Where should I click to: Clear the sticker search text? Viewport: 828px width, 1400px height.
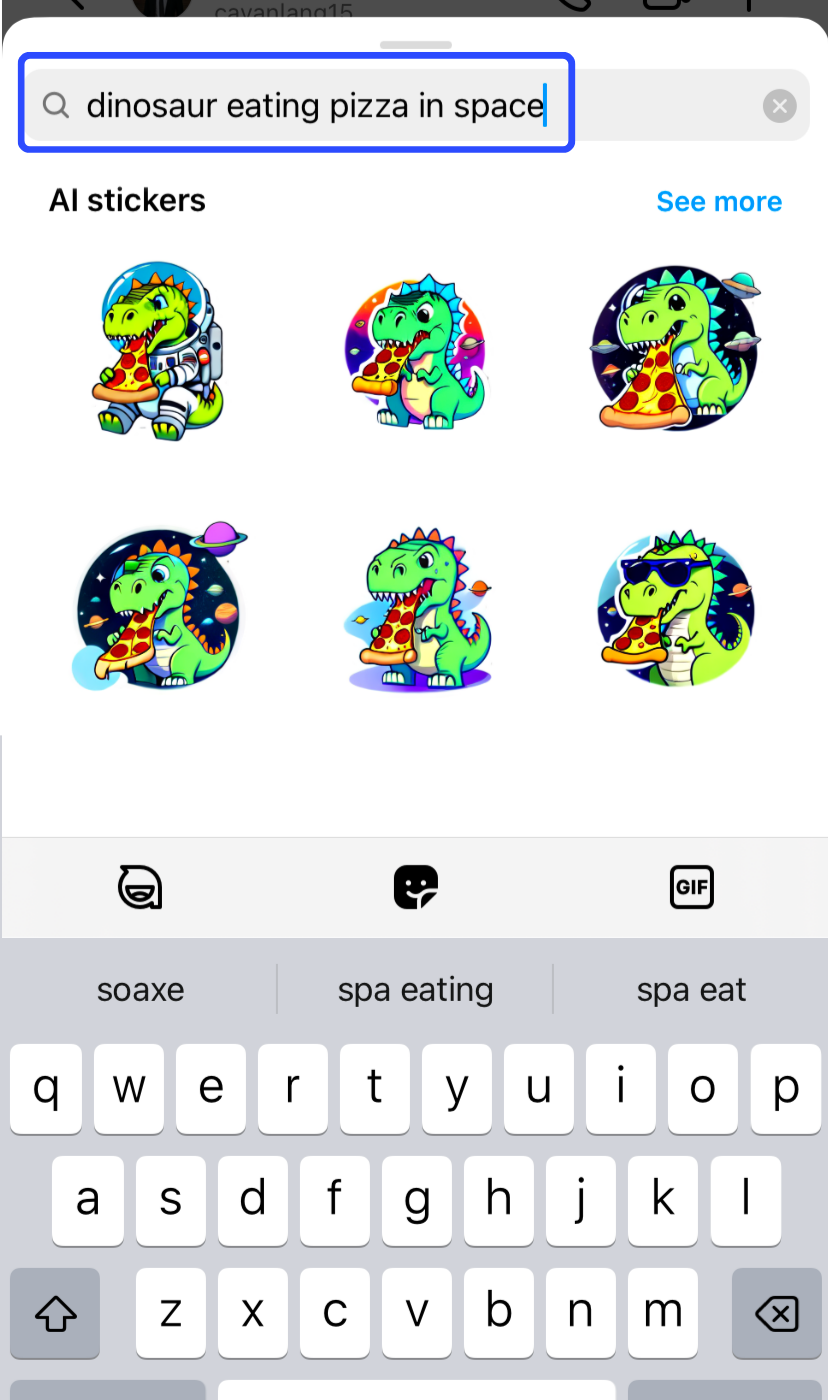point(779,105)
